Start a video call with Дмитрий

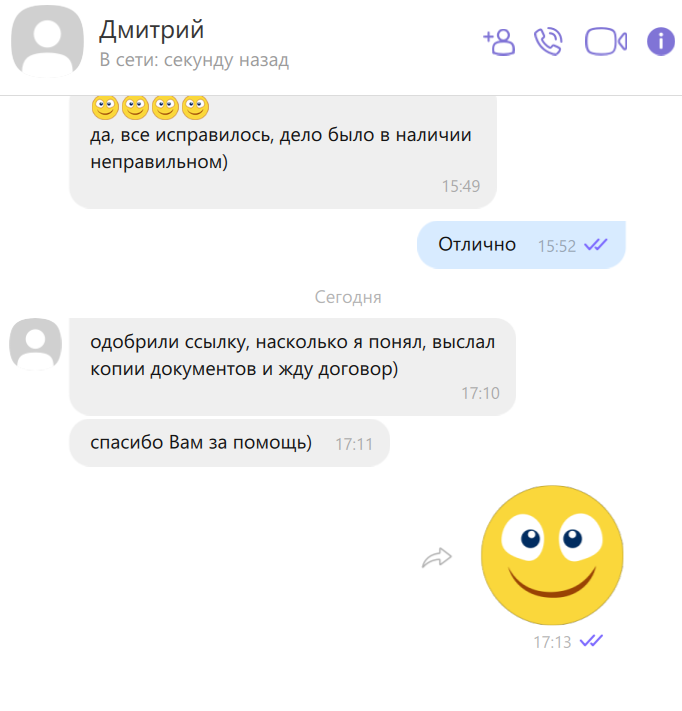(605, 41)
